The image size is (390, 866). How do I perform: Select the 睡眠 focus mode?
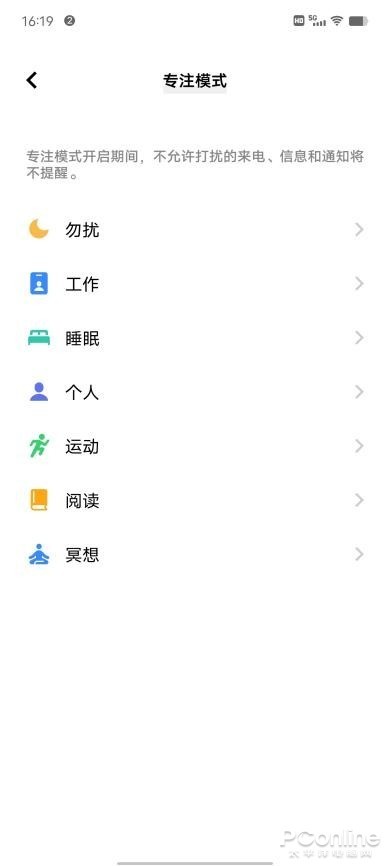(x=195, y=338)
